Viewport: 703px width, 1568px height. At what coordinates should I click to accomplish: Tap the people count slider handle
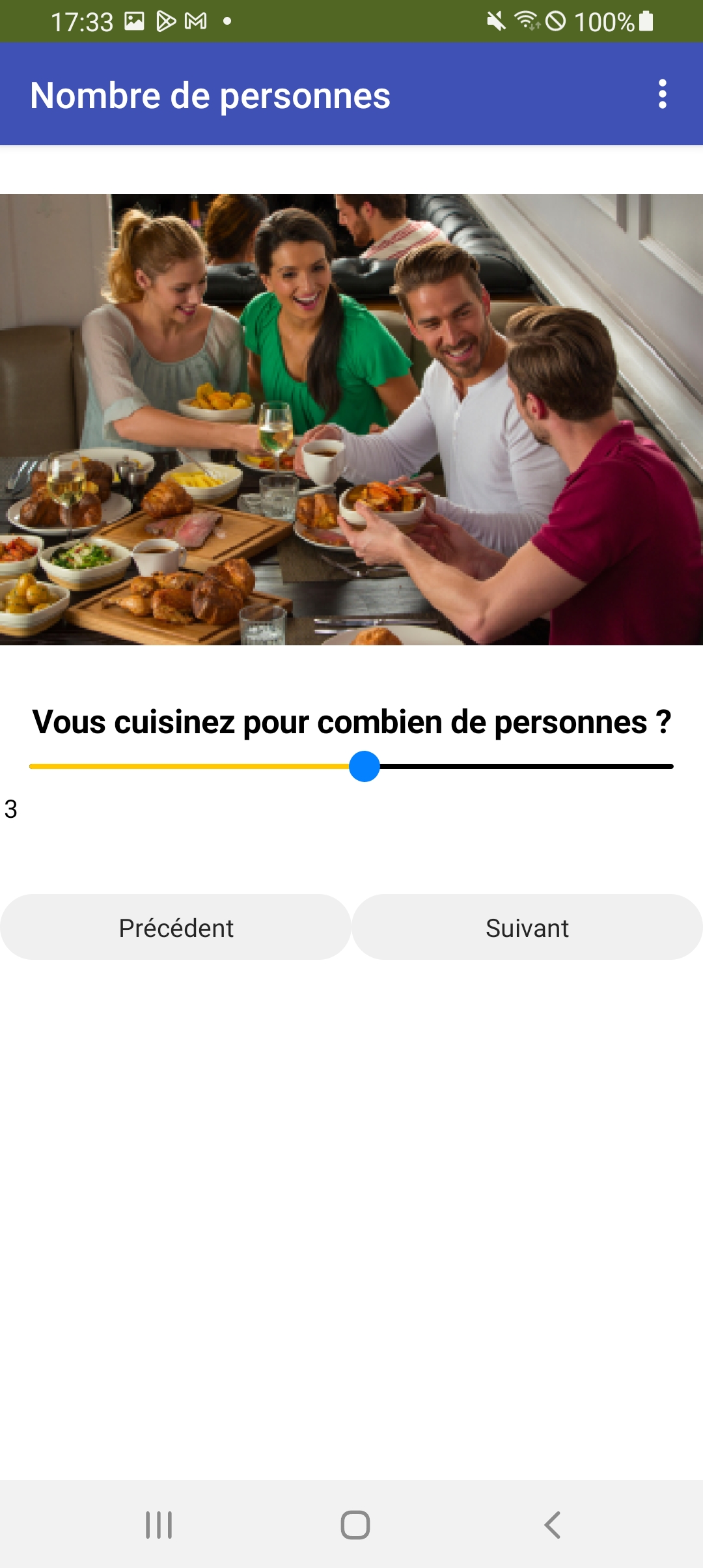pyautogui.click(x=365, y=766)
